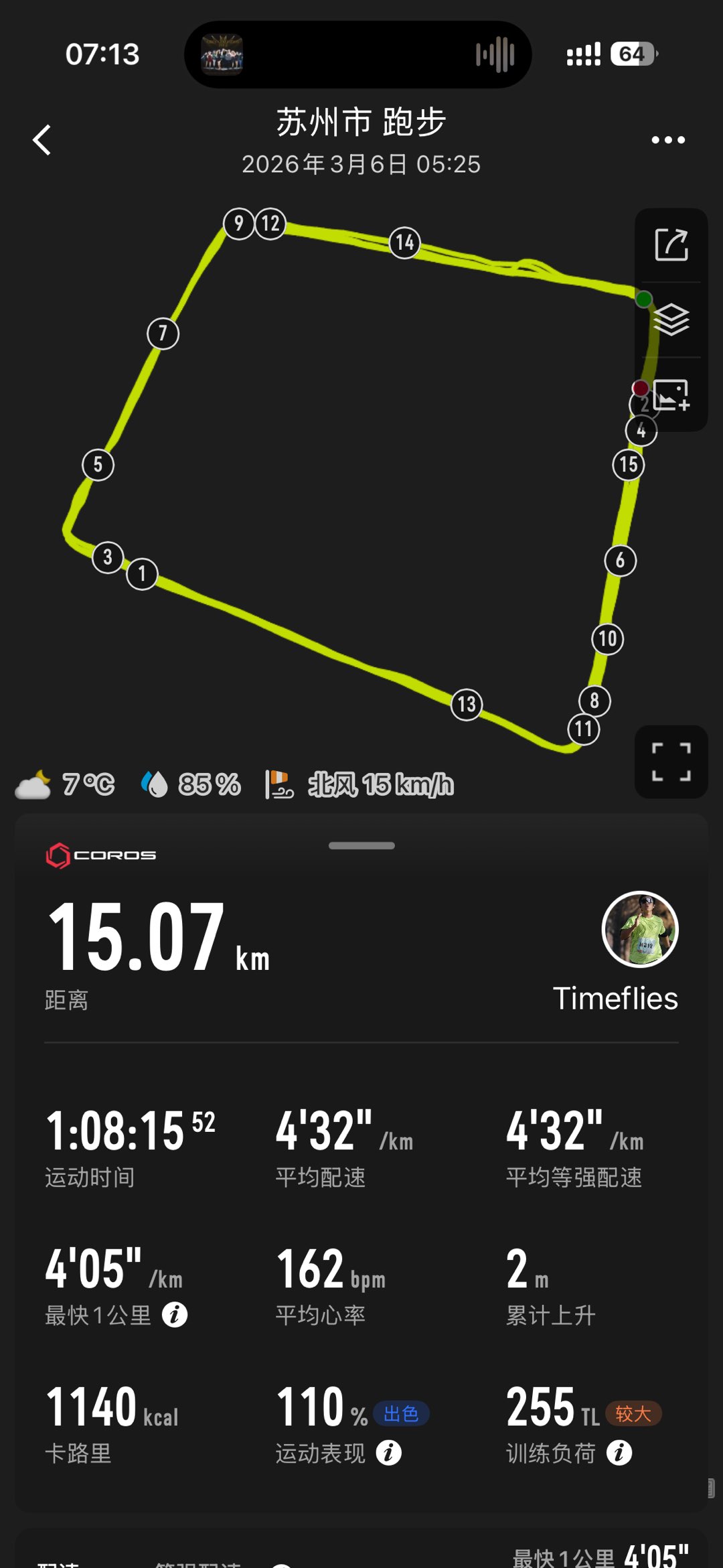
Task: Share this run activity
Action: point(671,244)
